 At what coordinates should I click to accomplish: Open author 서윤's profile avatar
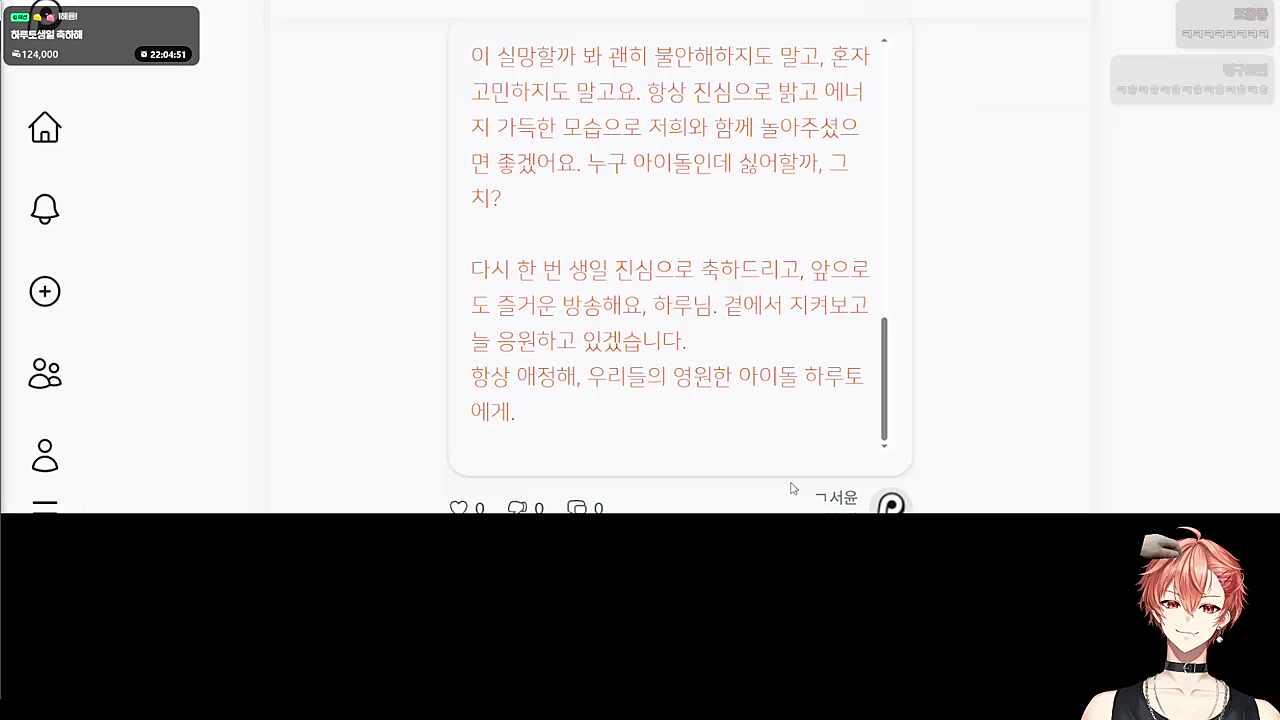pyautogui.click(x=890, y=503)
